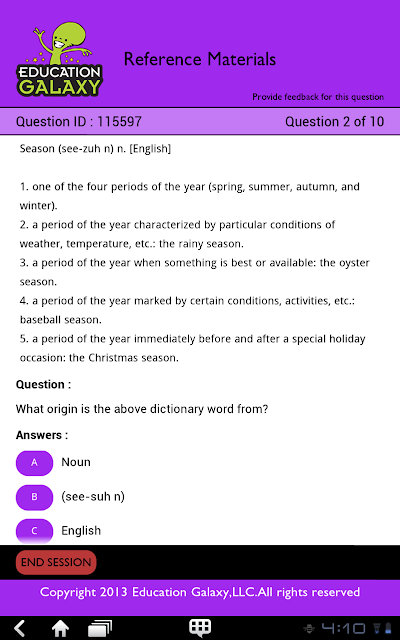Open Provide feedback for this question
Screen dimensions: 400x640
318,97
